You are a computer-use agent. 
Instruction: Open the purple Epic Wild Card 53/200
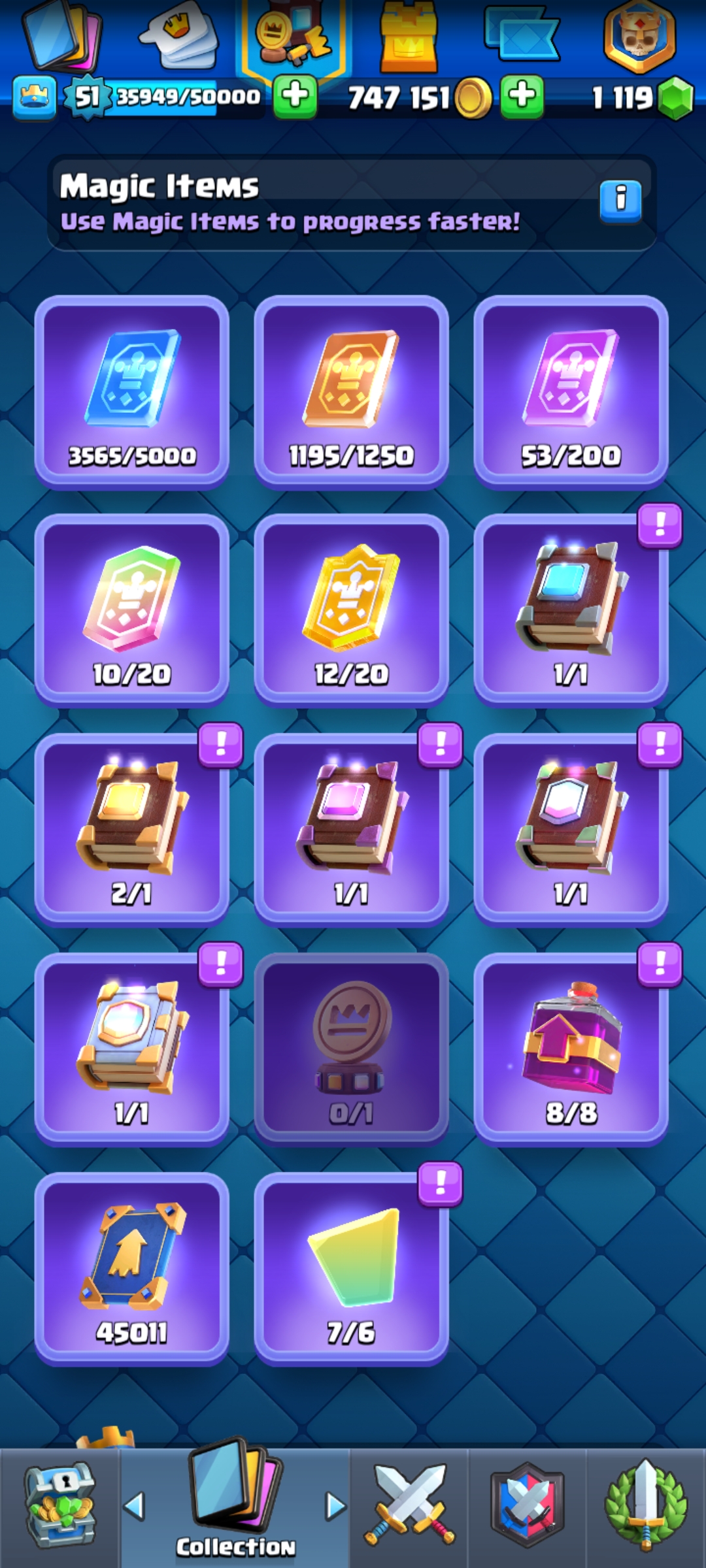click(x=571, y=392)
